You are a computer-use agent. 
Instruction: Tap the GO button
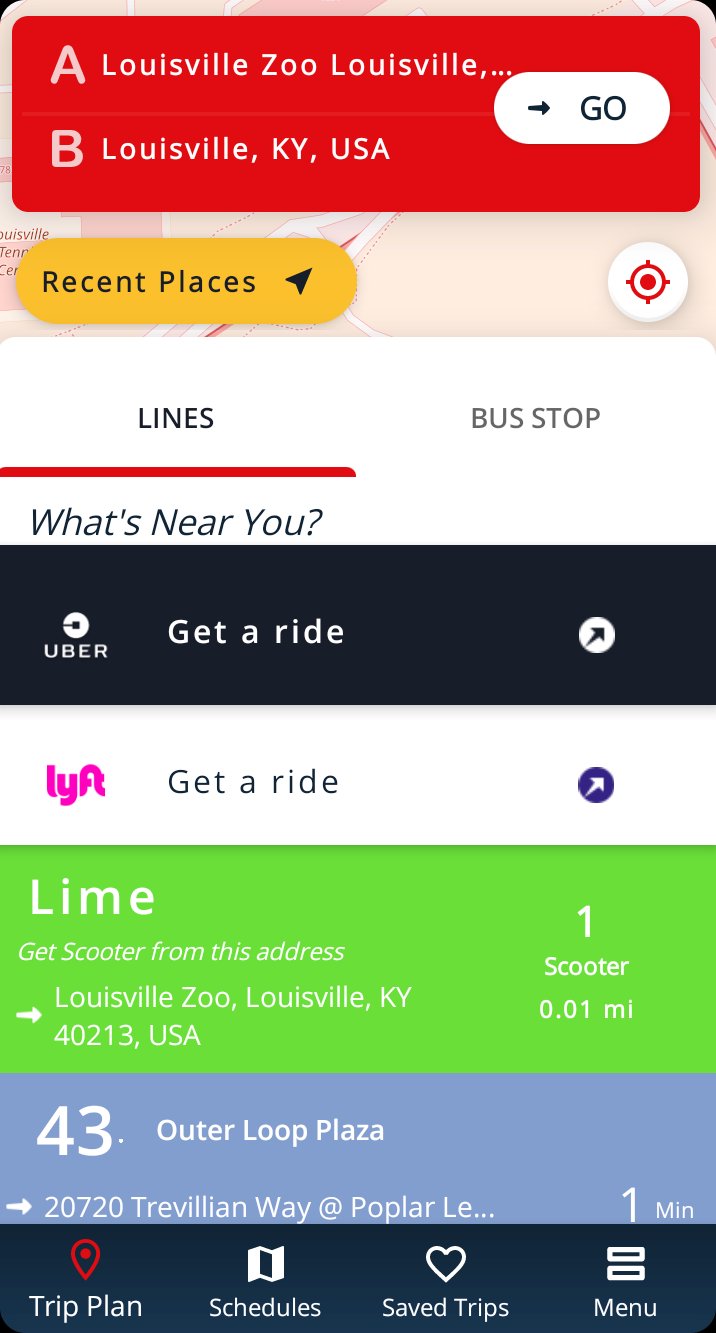[x=581, y=108]
